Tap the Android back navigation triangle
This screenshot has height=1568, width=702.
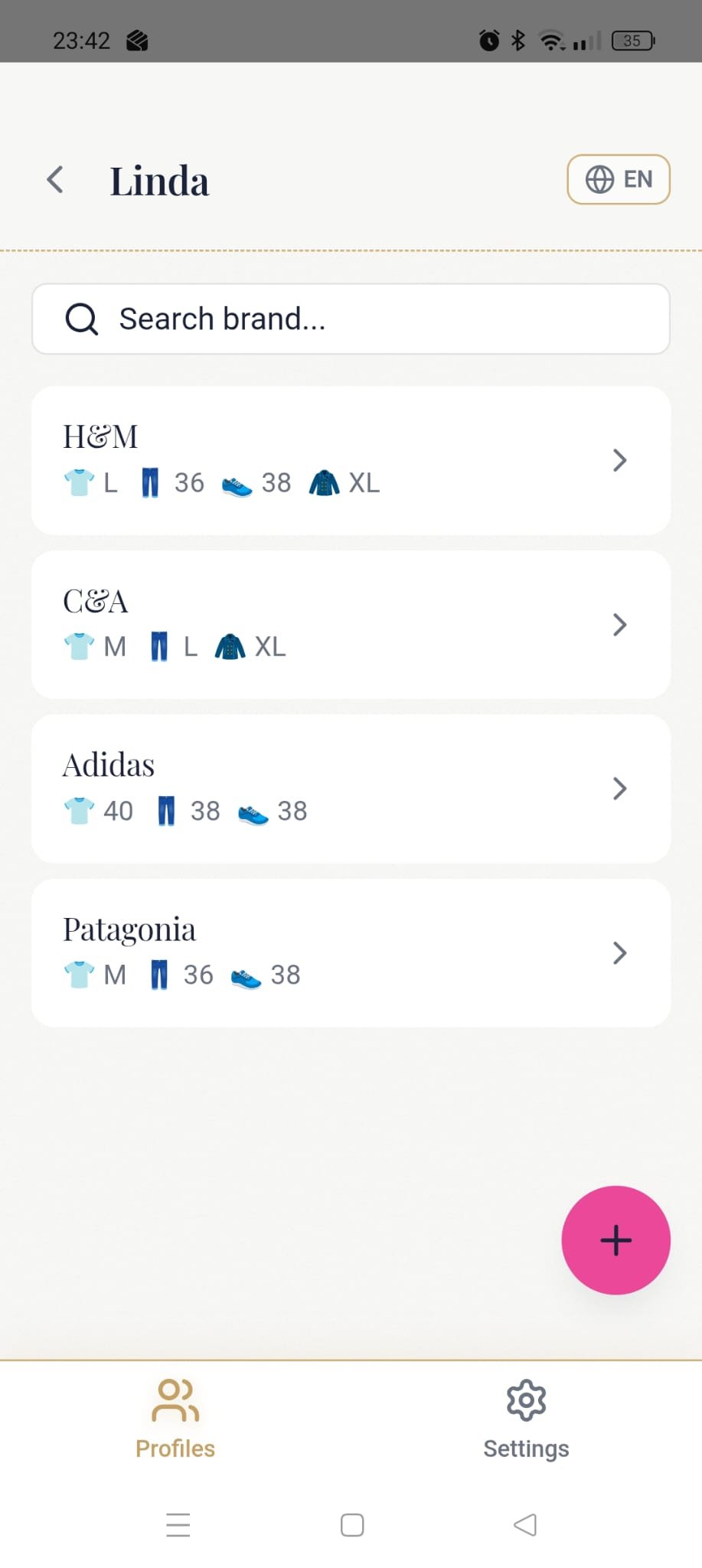525,1524
